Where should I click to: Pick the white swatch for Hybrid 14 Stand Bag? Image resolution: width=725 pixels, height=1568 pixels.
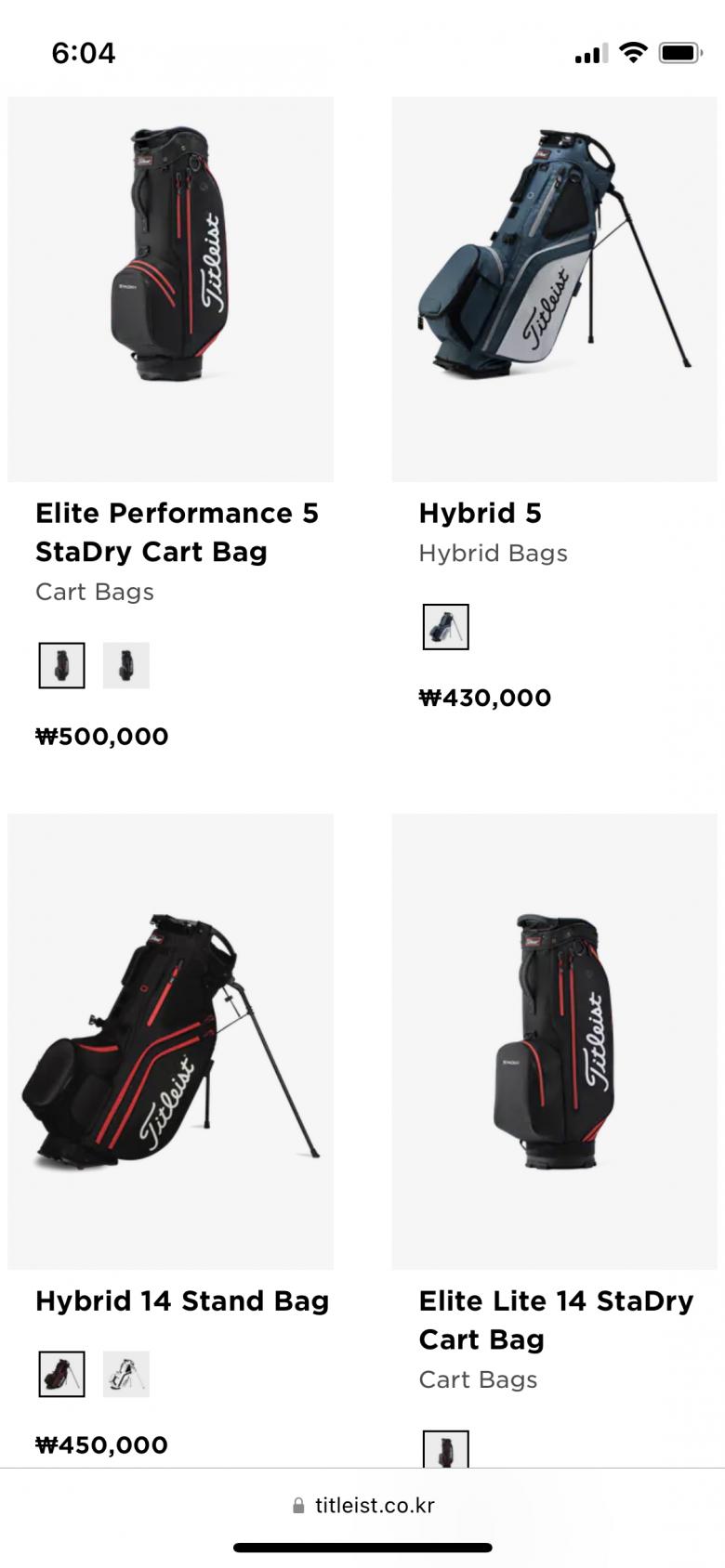coord(126,1374)
